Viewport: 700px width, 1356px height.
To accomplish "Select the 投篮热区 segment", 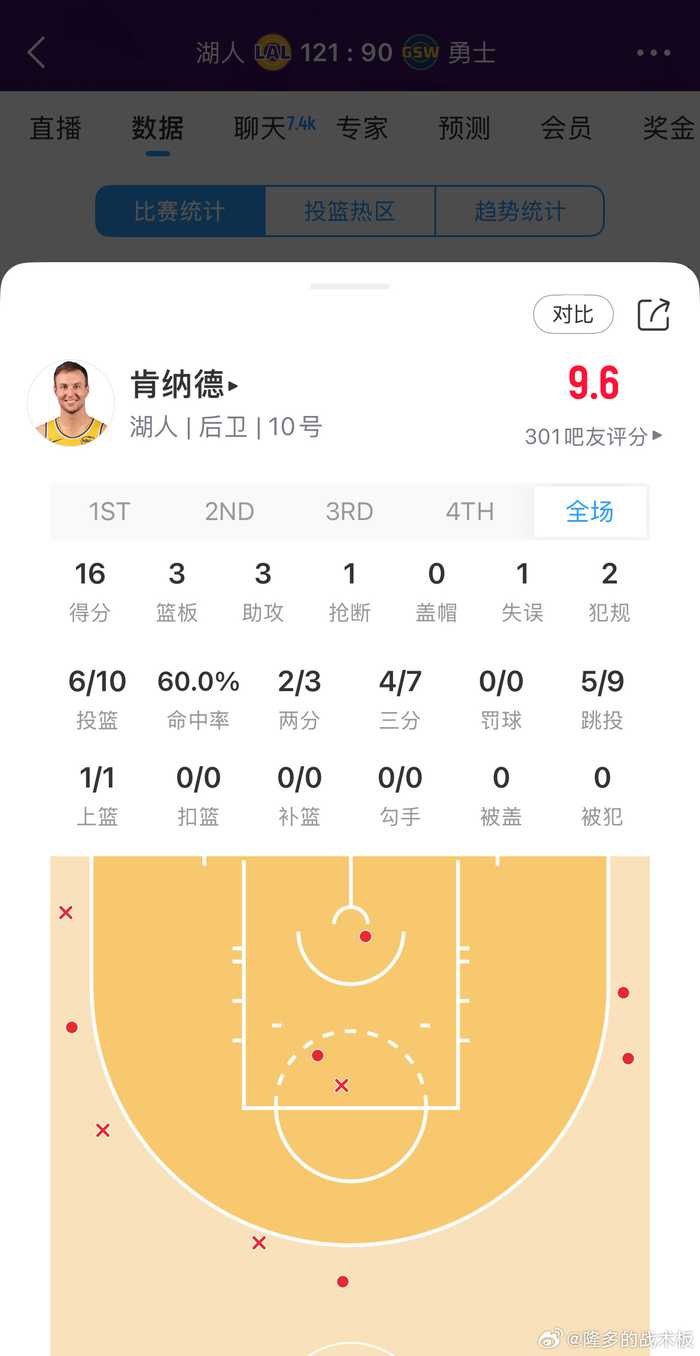I will (x=350, y=212).
